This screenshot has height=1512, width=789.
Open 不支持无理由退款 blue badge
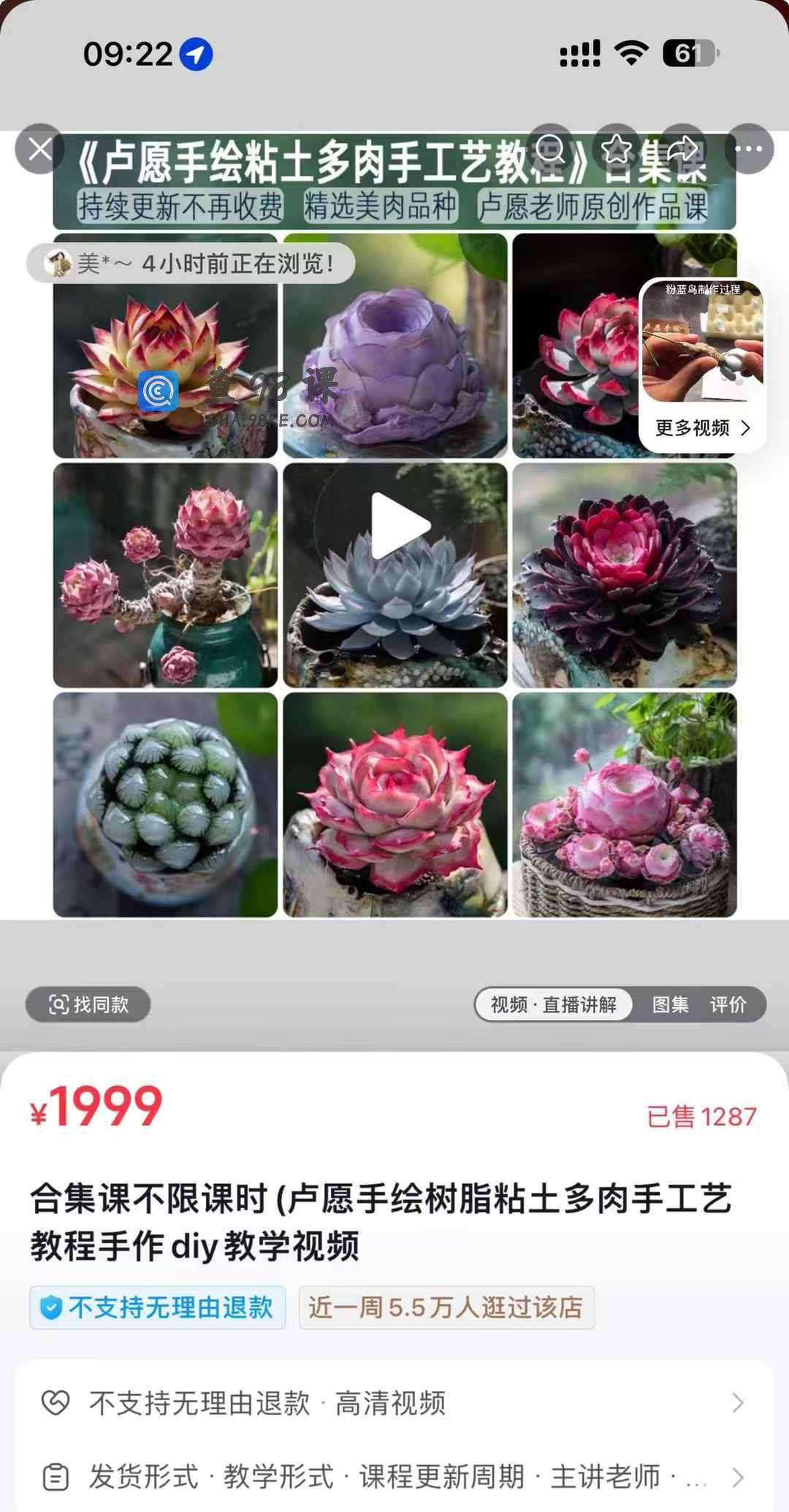coord(157,1307)
